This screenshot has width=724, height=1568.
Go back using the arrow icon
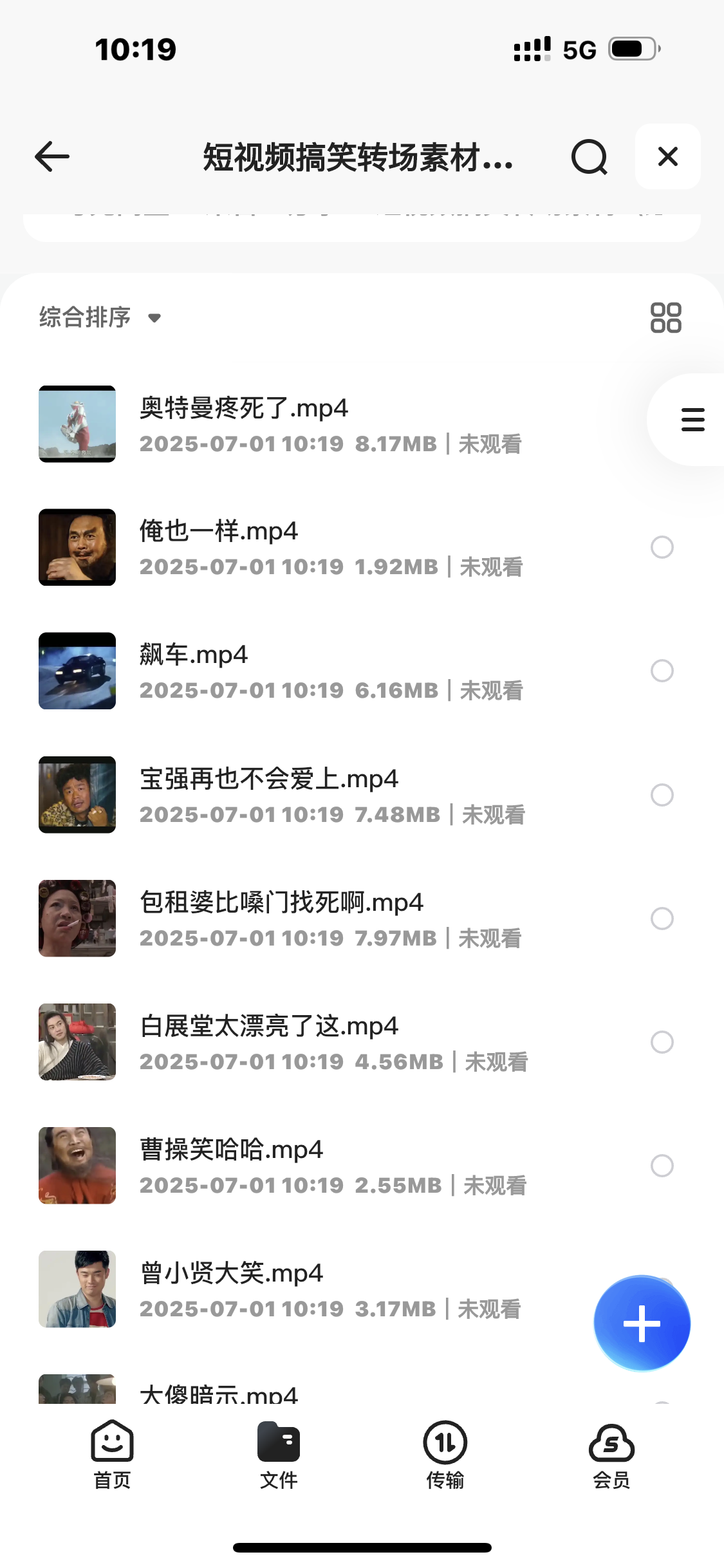coord(52,157)
